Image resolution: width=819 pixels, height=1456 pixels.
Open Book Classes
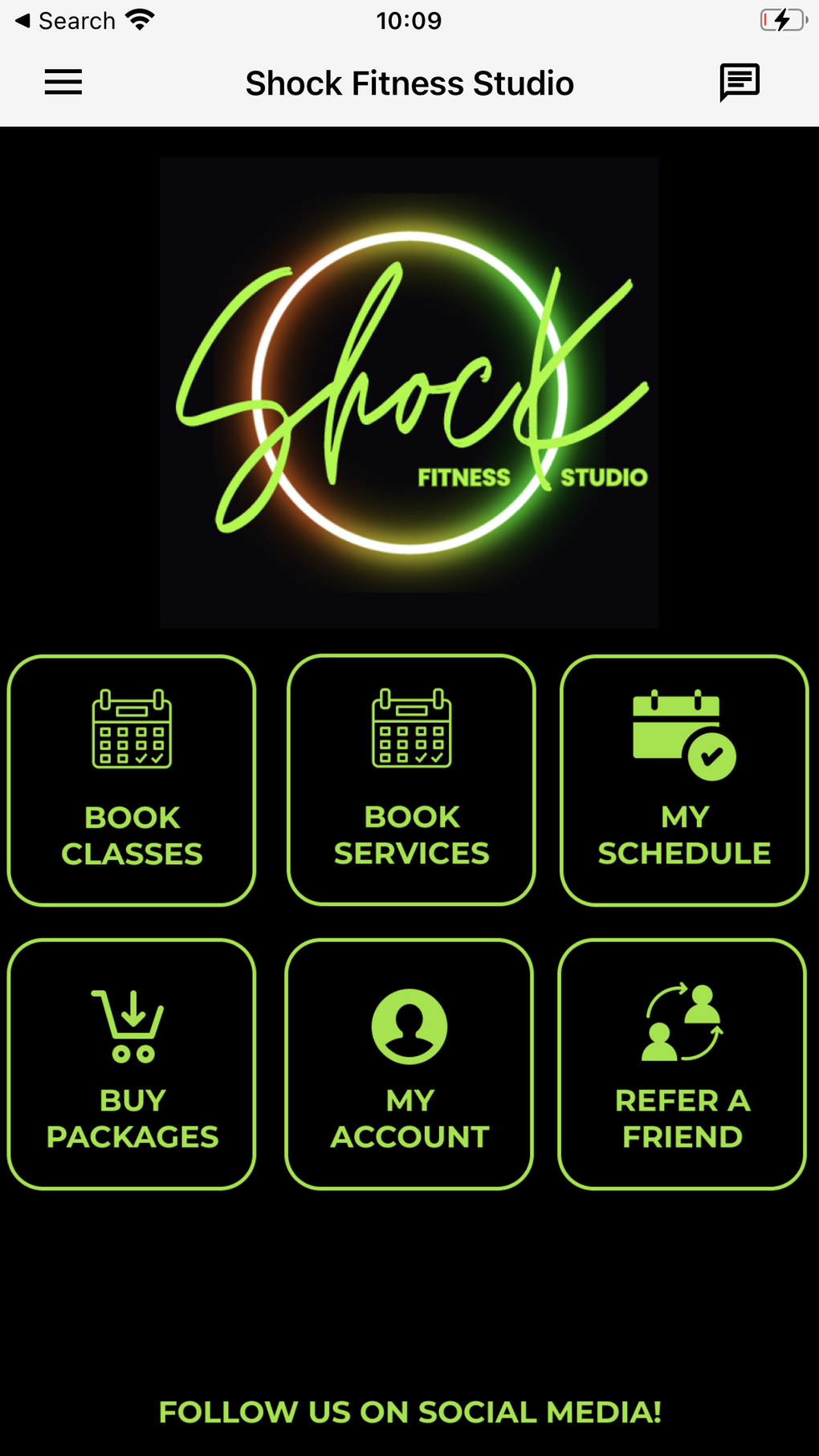pyautogui.click(x=131, y=779)
